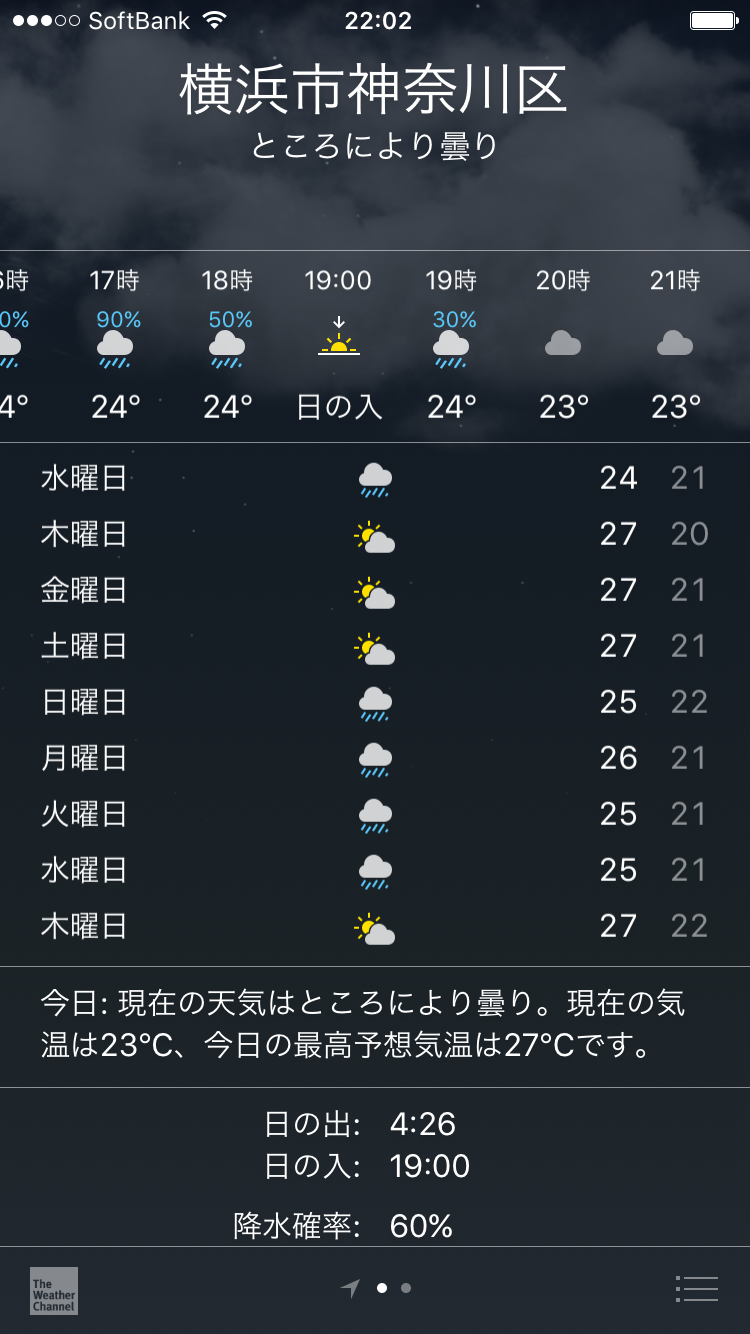Open The Weather Channel link
Screen dimensions: 750x1334
click(x=54, y=1290)
